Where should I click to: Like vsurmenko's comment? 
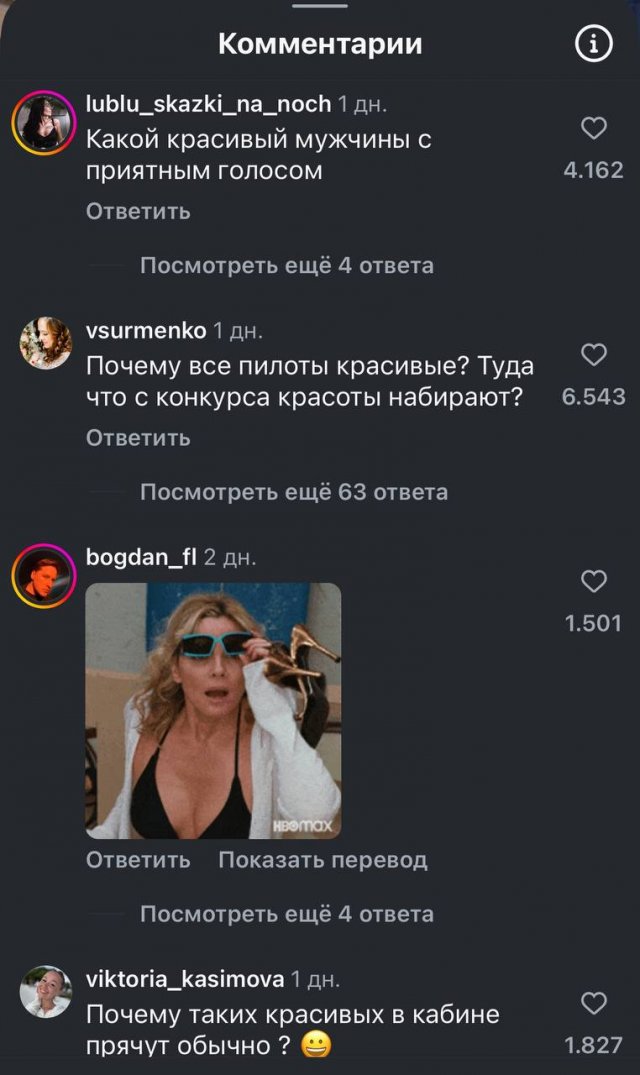594,355
